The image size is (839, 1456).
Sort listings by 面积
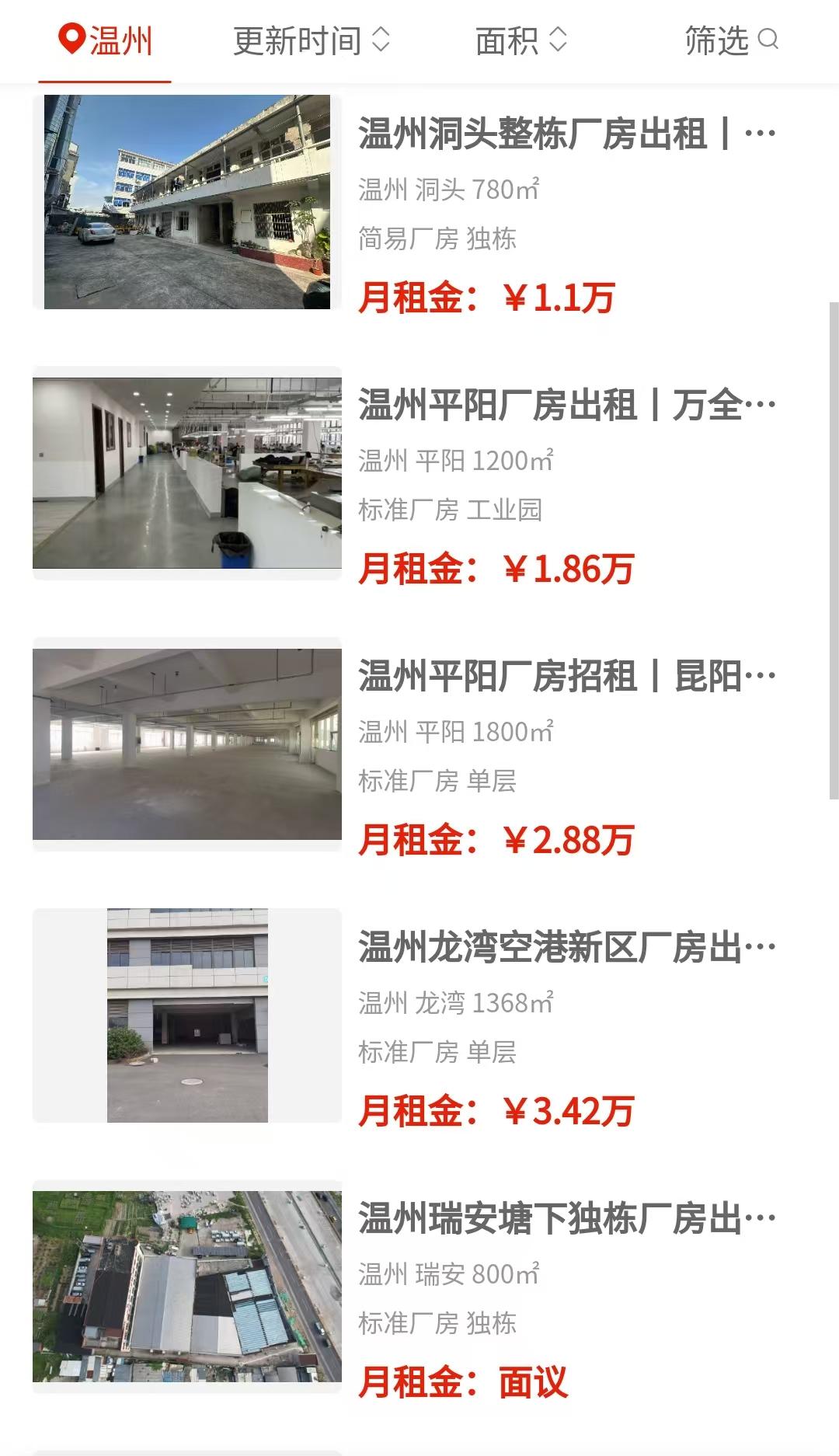point(520,40)
